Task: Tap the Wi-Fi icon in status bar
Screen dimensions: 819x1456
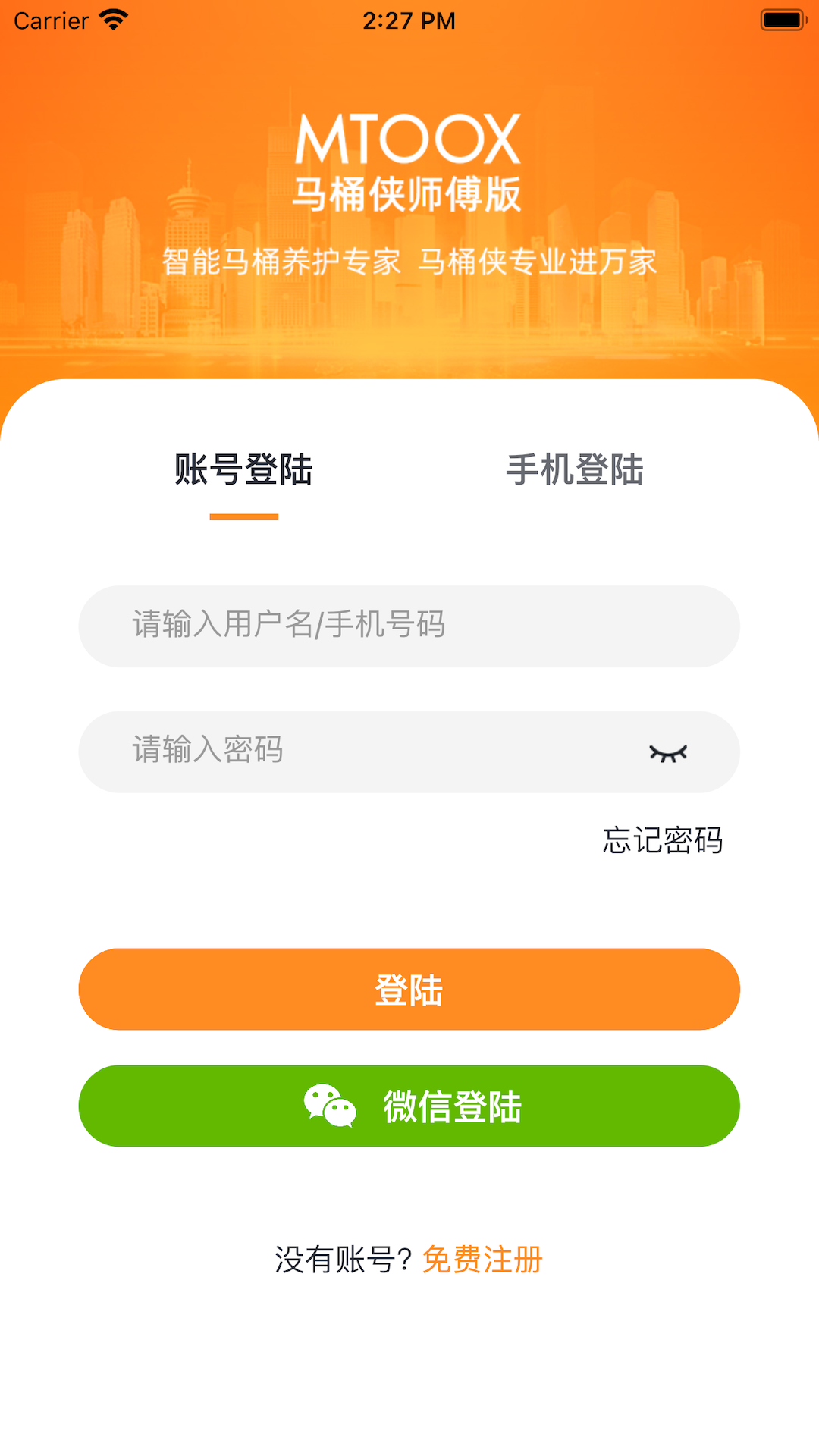Action: click(x=112, y=19)
